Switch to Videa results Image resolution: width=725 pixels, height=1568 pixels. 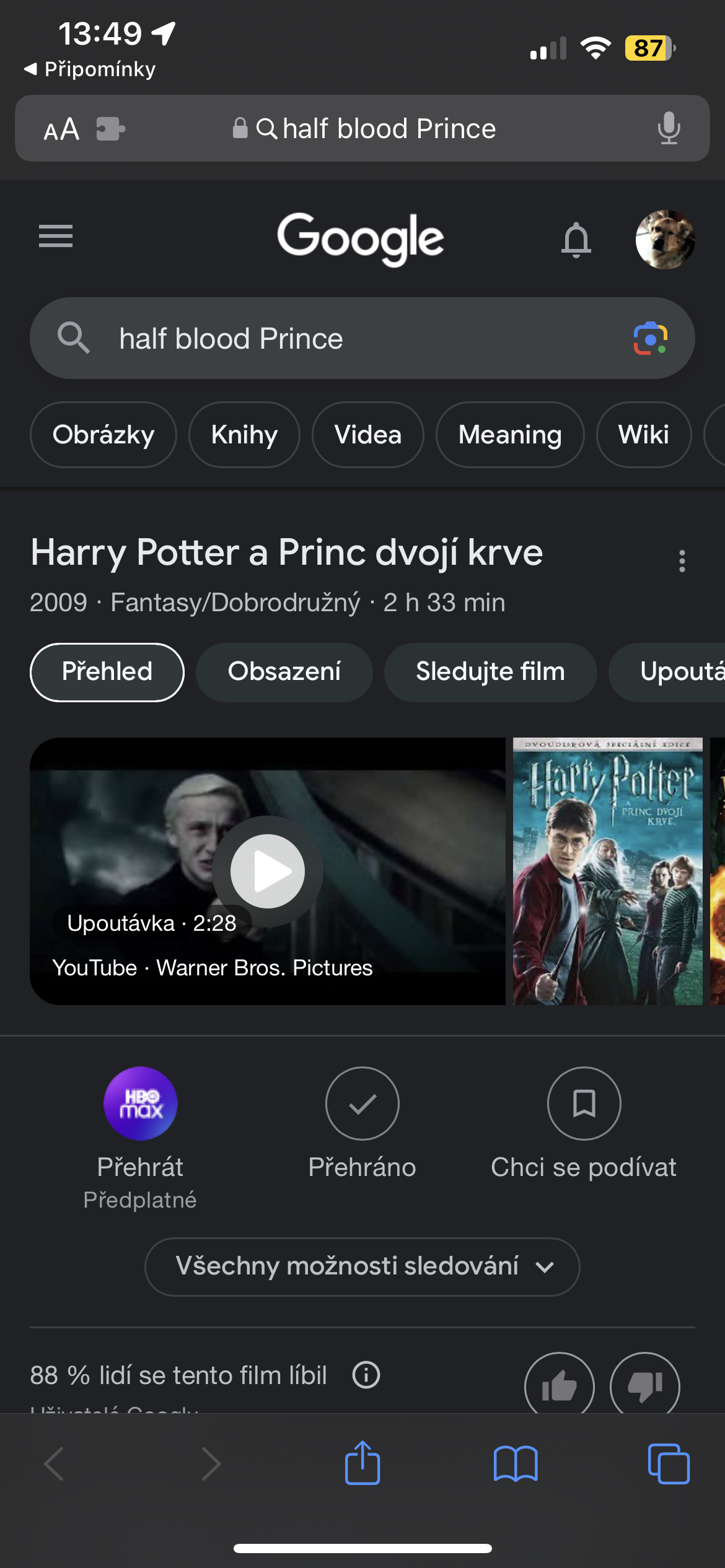click(x=368, y=435)
